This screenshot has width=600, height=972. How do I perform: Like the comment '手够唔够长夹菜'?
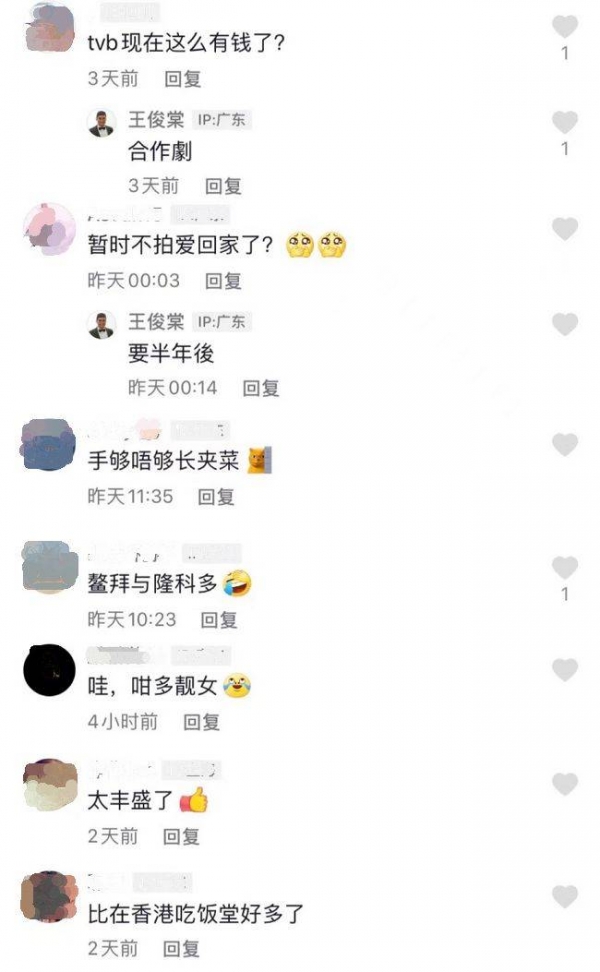point(565,445)
